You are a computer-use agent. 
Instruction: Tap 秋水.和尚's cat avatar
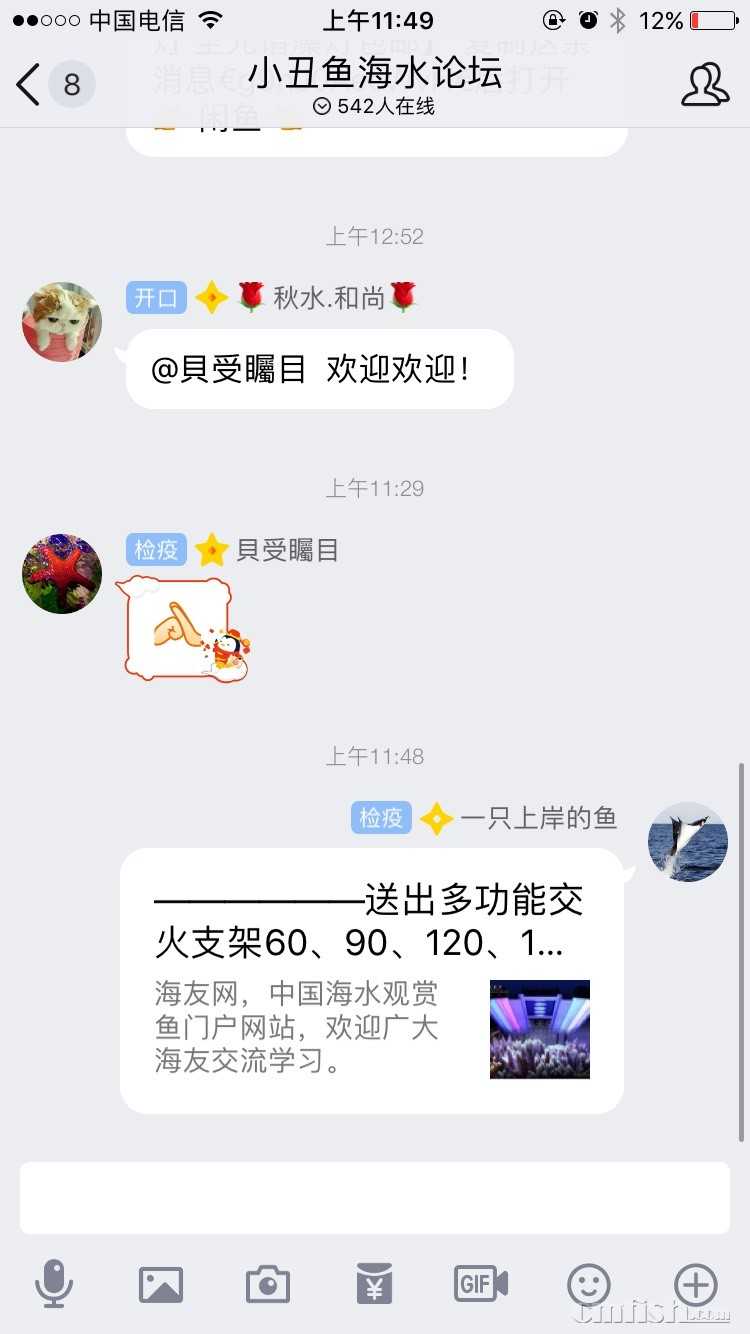[61, 321]
